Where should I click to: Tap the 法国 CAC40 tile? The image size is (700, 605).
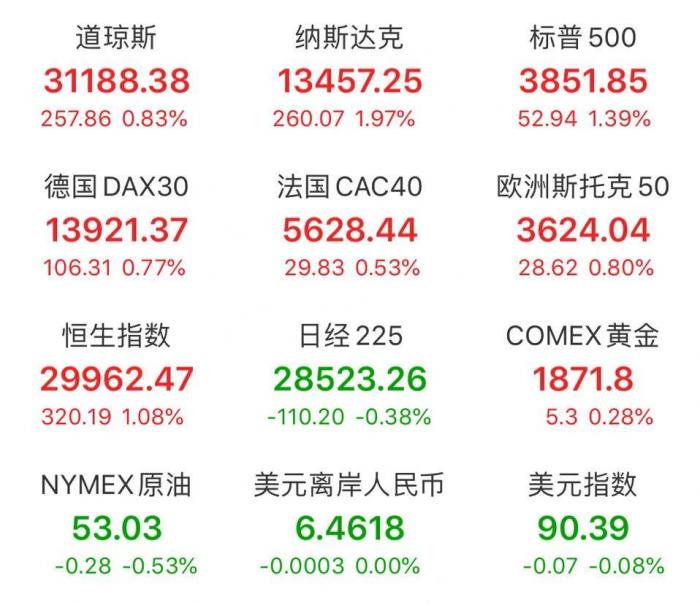tap(349, 229)
